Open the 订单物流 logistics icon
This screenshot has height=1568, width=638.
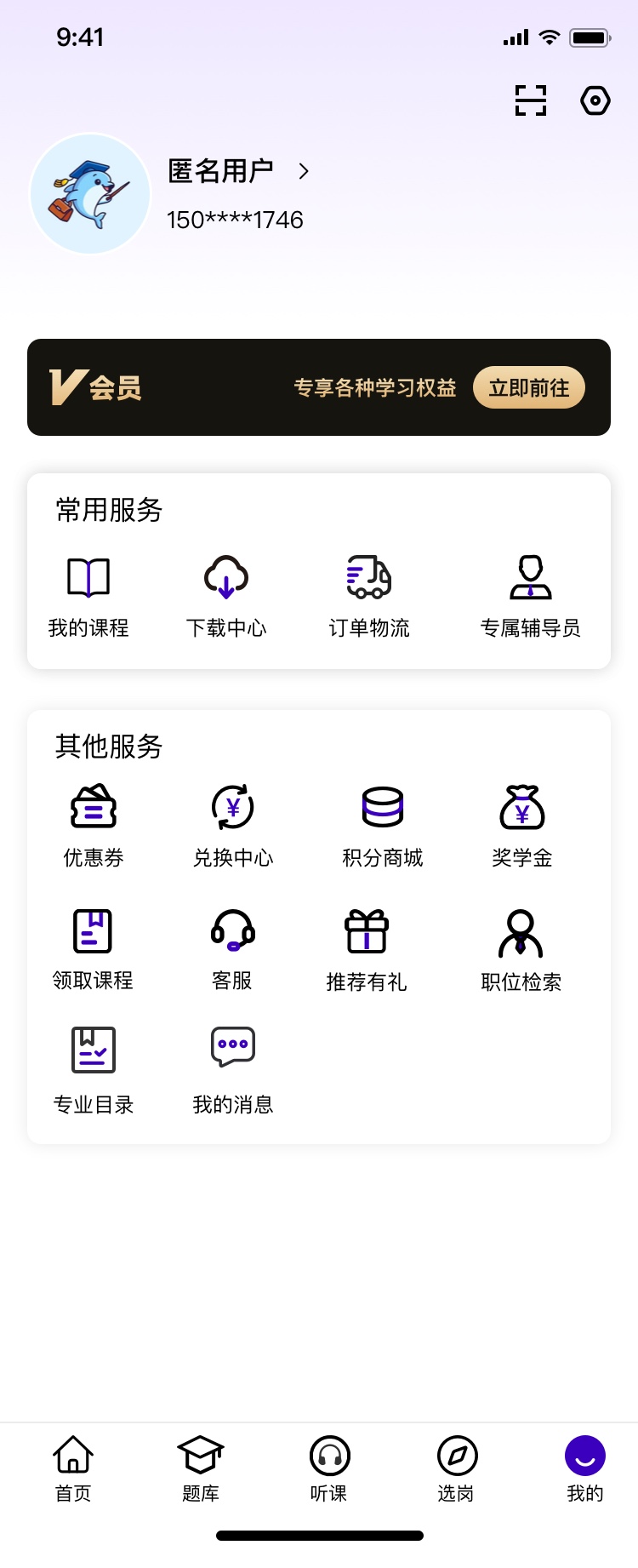(x=367, y=577)
